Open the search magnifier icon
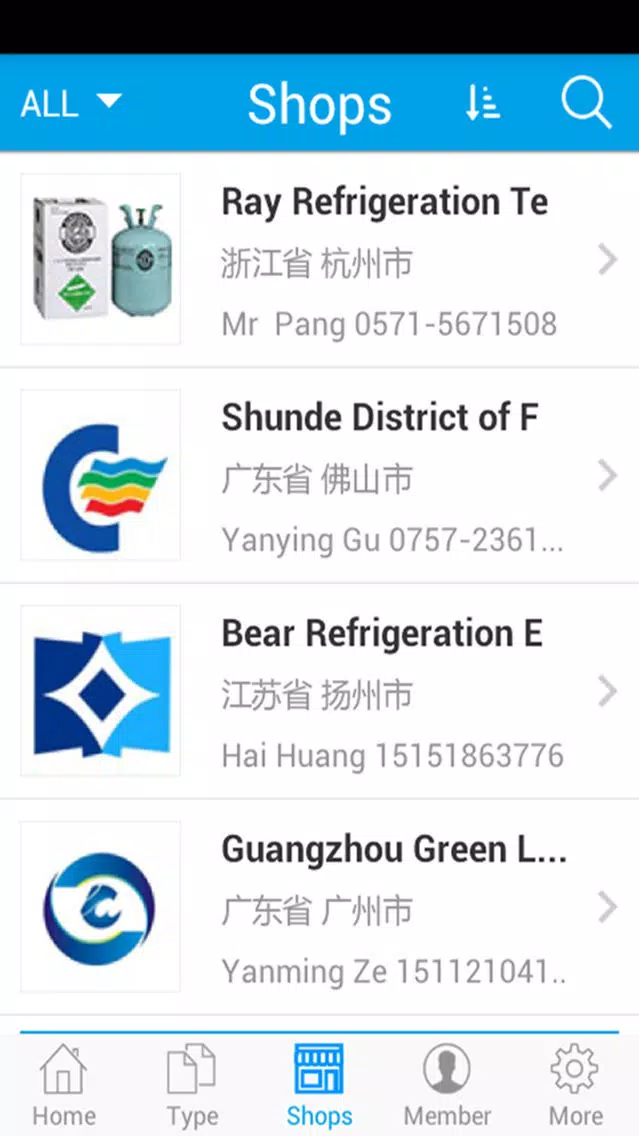Image resolution: width=639 pixels, height=1136 pixels. pos(586,103)
